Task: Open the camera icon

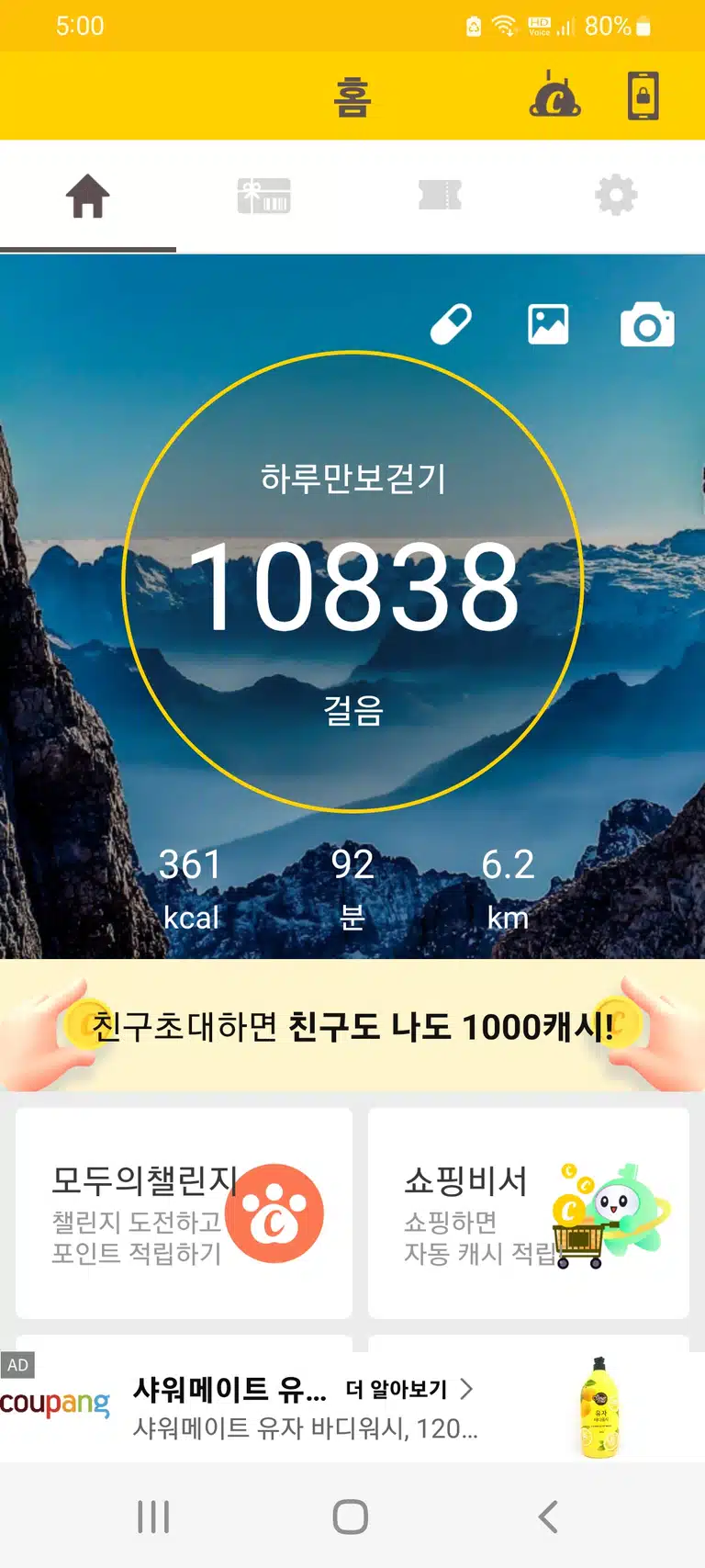Action: [647, 324]
